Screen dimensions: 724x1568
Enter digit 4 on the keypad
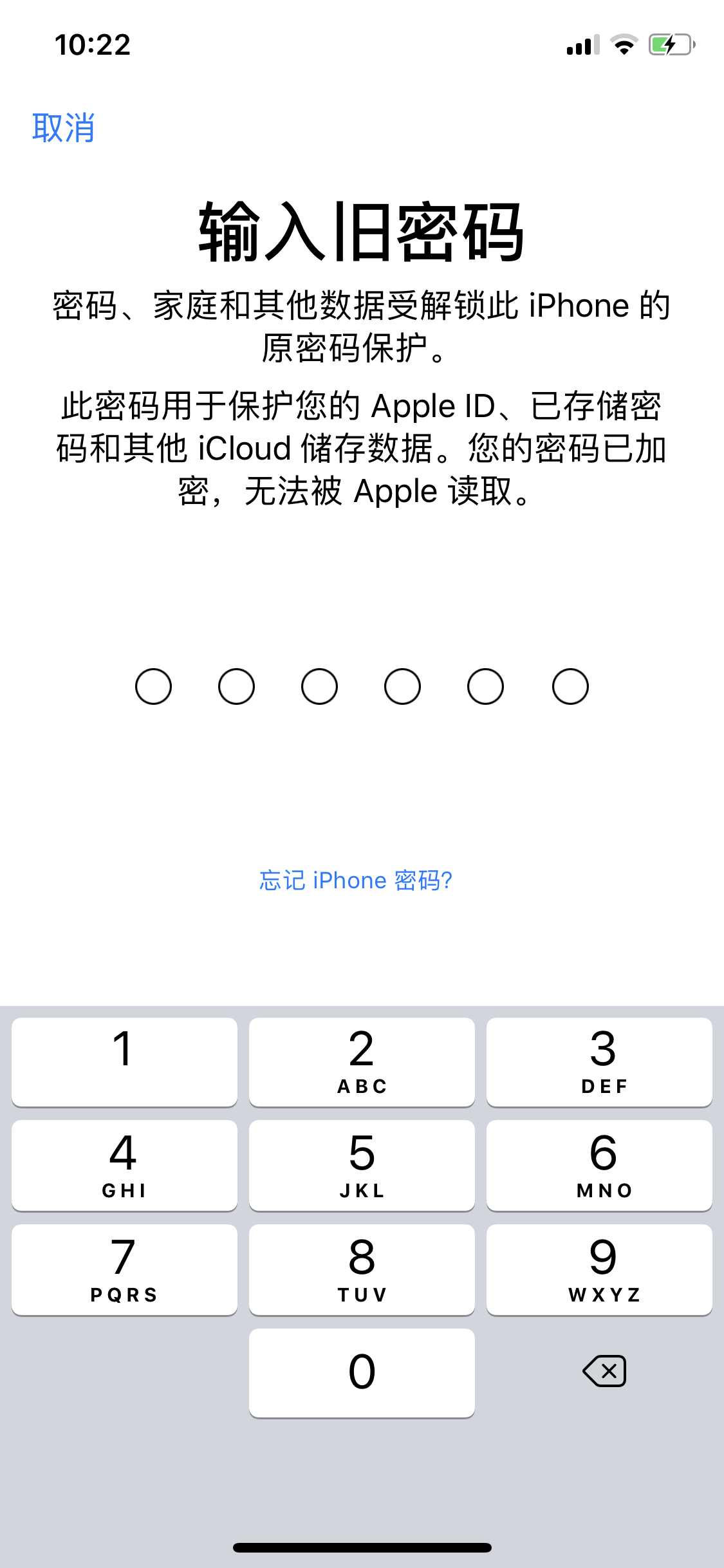click(x=124, y=1164)
